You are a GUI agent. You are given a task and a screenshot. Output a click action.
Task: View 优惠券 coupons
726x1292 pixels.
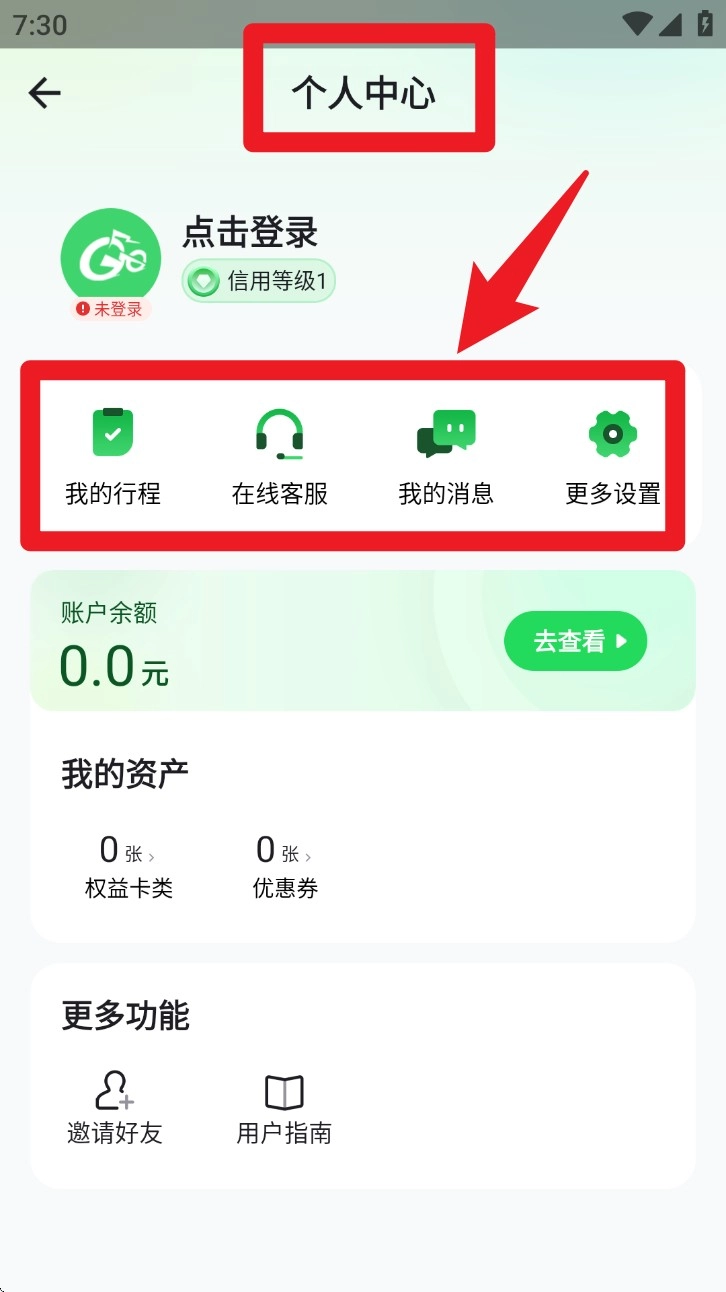[285, 866]
